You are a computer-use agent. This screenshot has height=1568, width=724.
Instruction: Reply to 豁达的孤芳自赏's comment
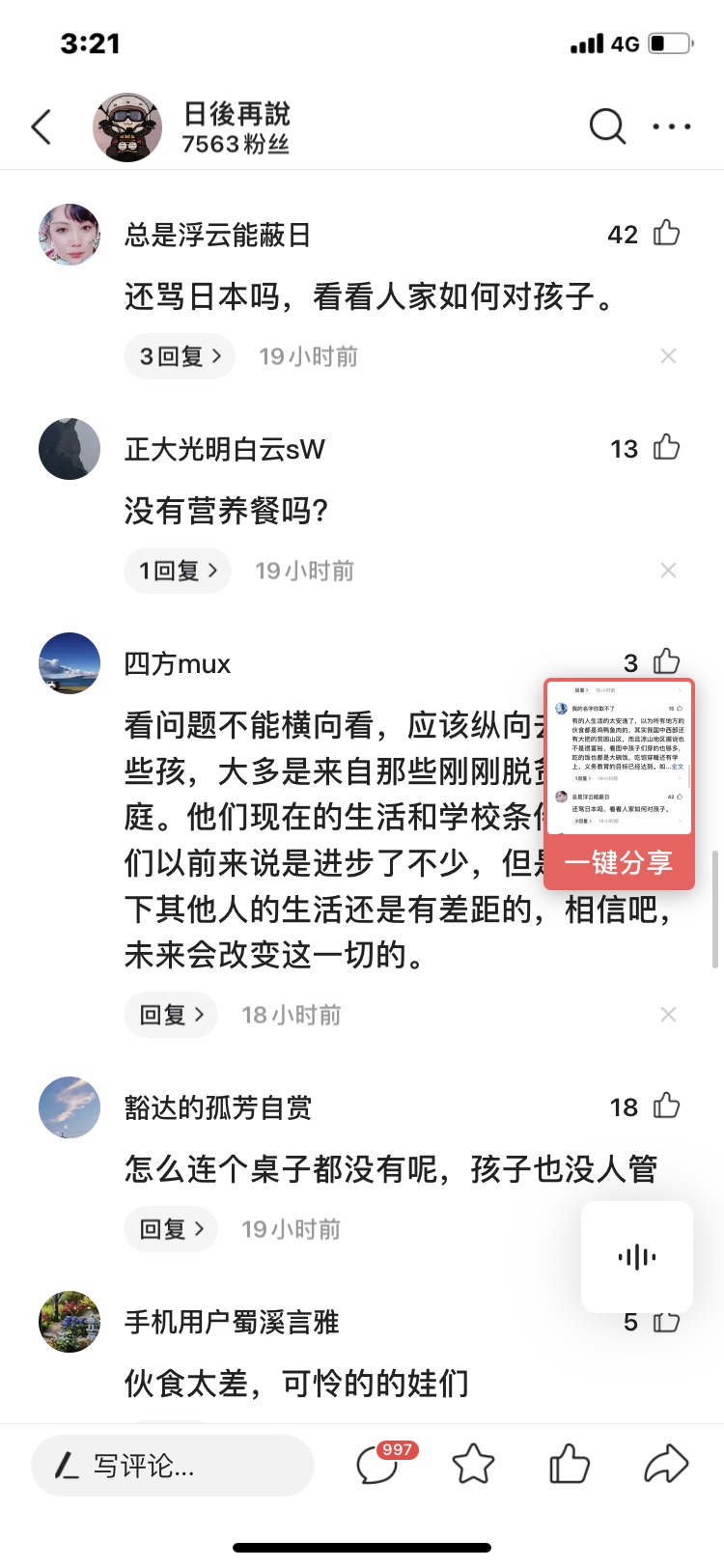coord(171,1229)
